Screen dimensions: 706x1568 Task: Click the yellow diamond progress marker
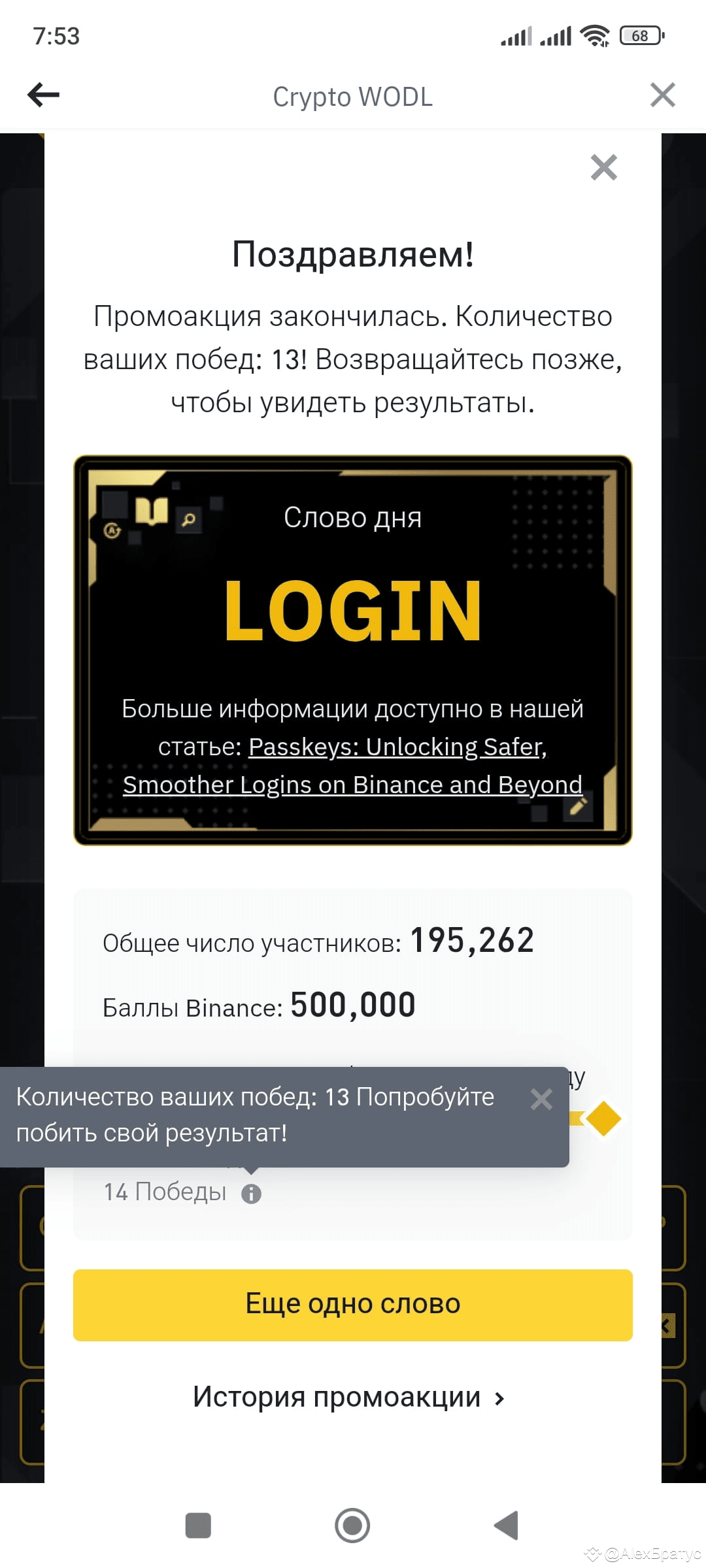click(605, 1117)
